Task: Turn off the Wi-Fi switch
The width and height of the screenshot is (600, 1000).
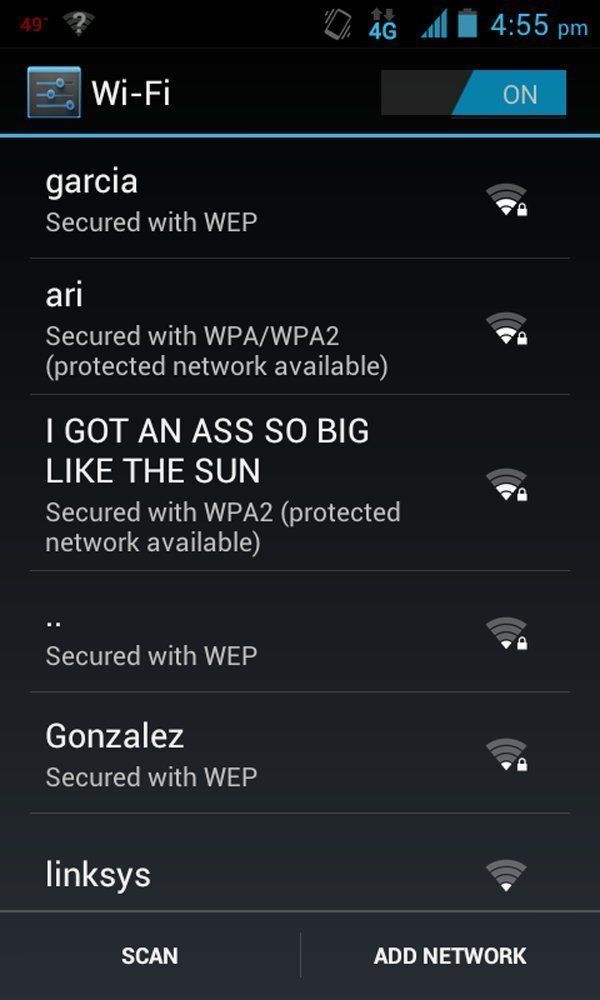Action: tap(473, 94)
